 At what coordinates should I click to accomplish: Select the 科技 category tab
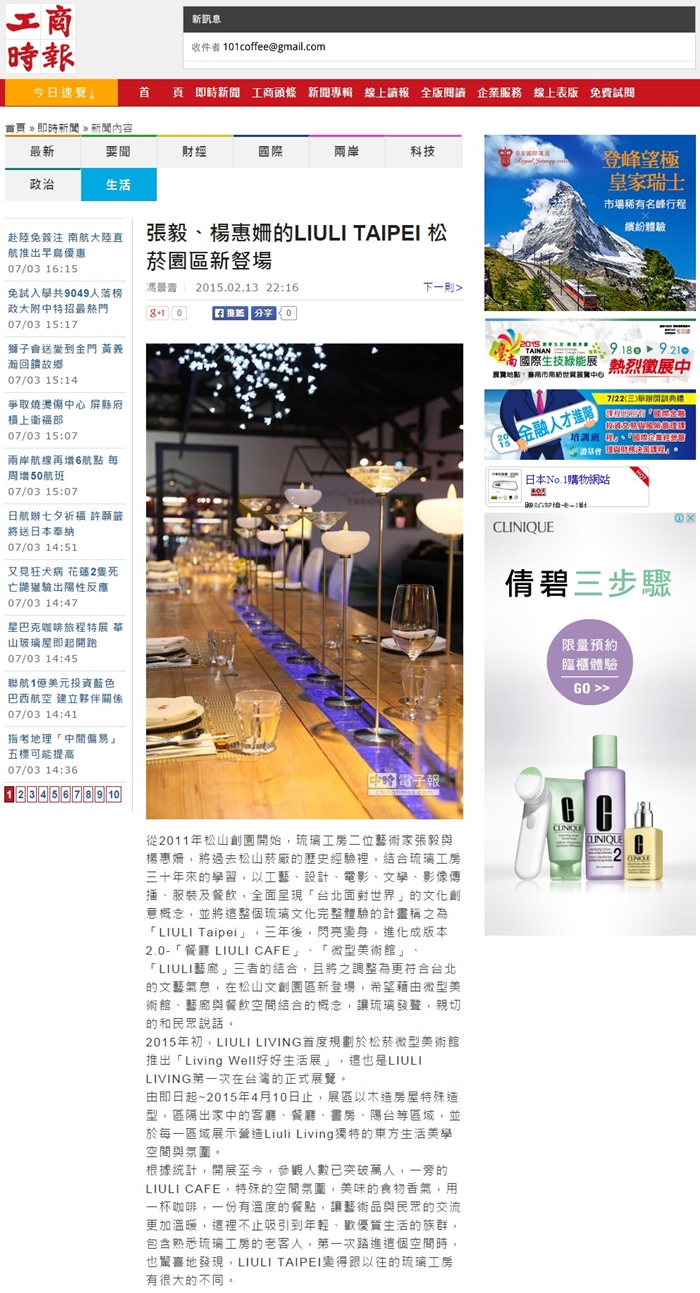(x=422, y=152)
